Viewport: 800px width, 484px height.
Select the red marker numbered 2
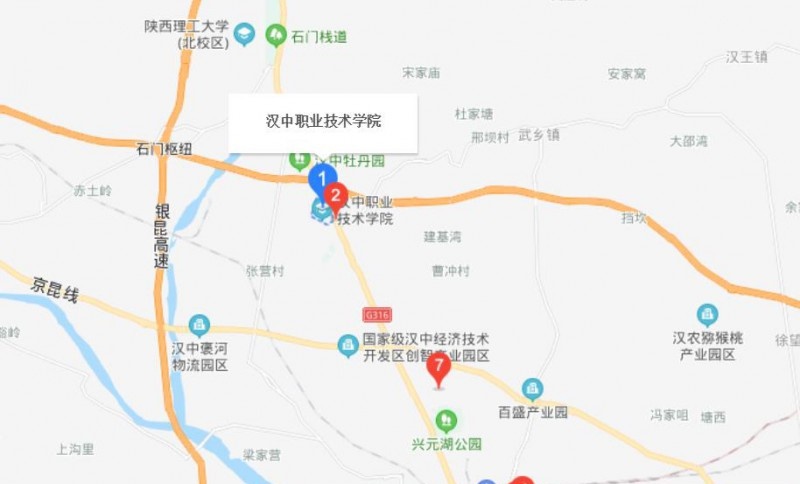click(338, 194)
